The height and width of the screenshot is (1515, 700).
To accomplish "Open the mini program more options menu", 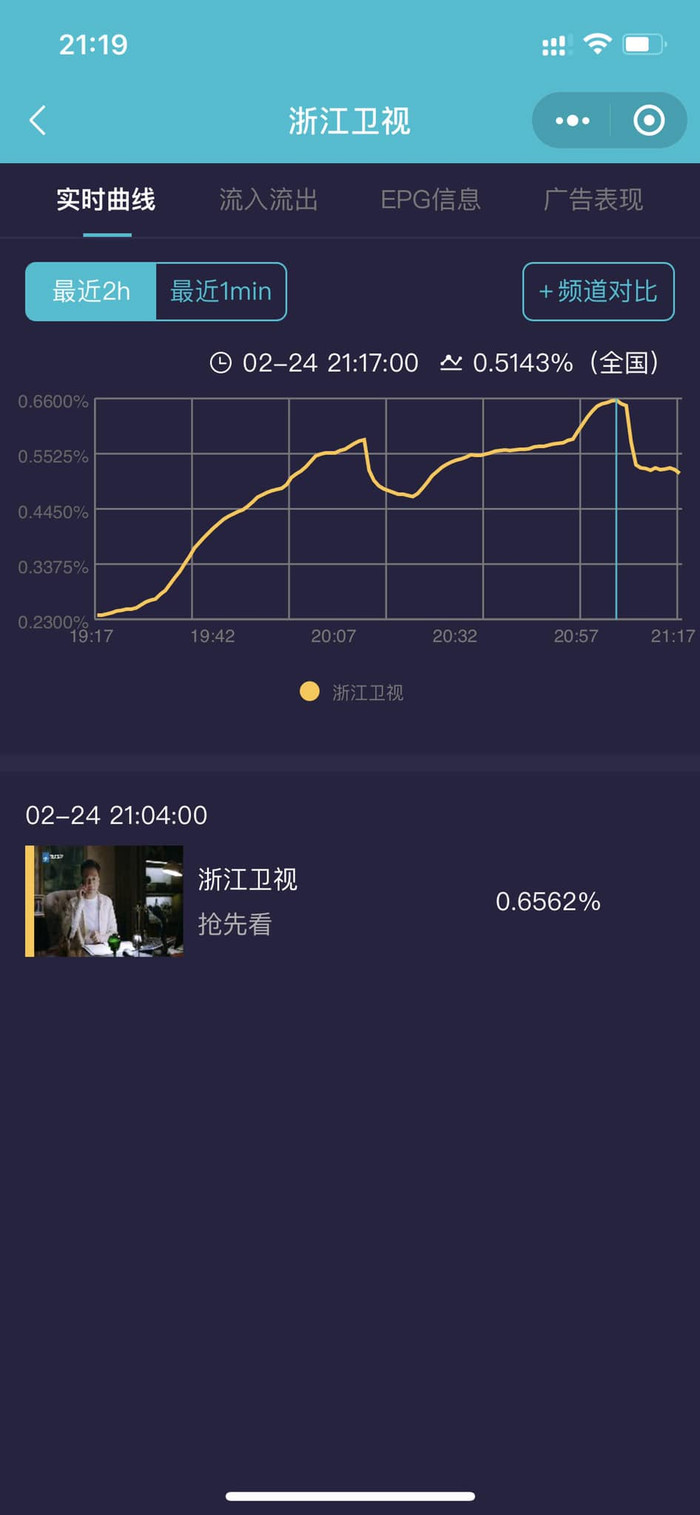I will coord(572,121).
